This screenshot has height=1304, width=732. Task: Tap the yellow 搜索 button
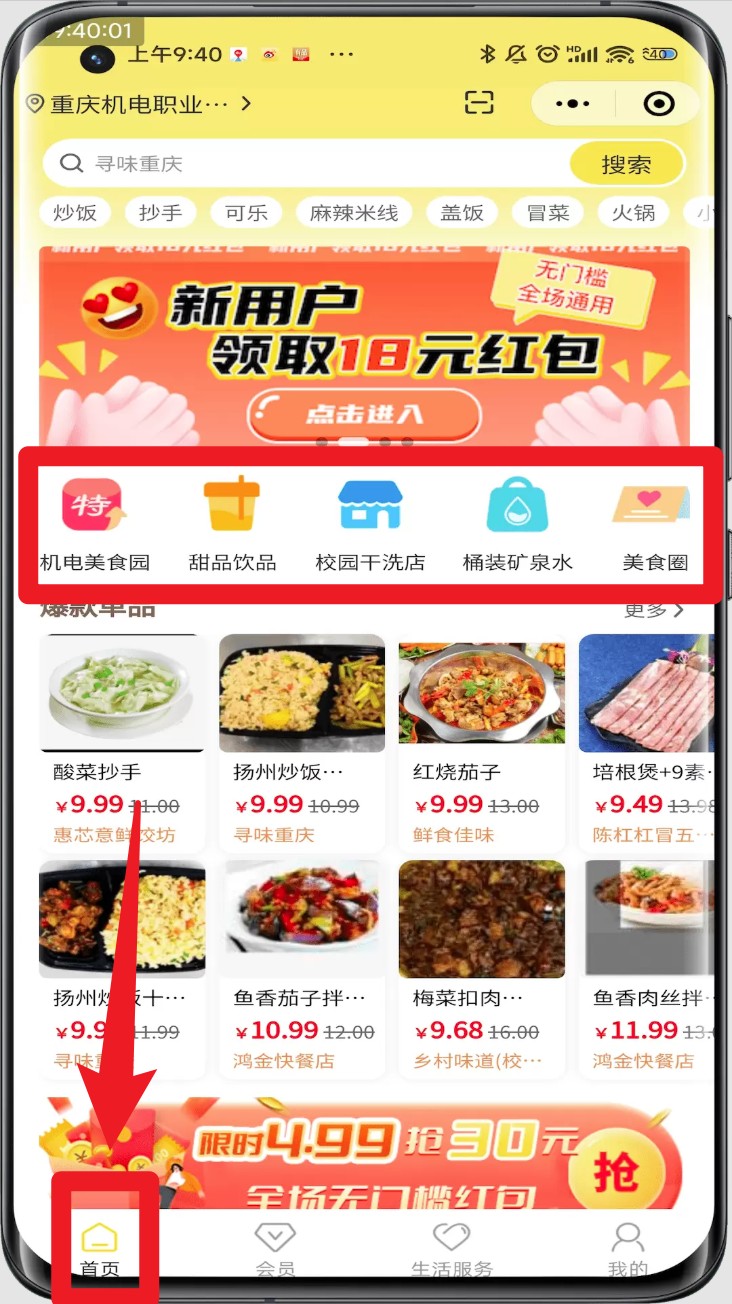626,165
